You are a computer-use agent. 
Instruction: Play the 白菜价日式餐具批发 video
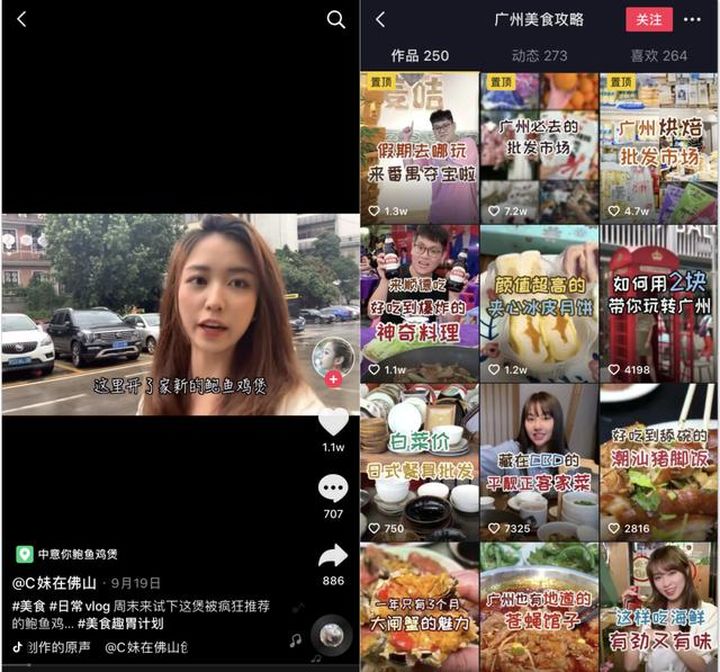[420, 461]
